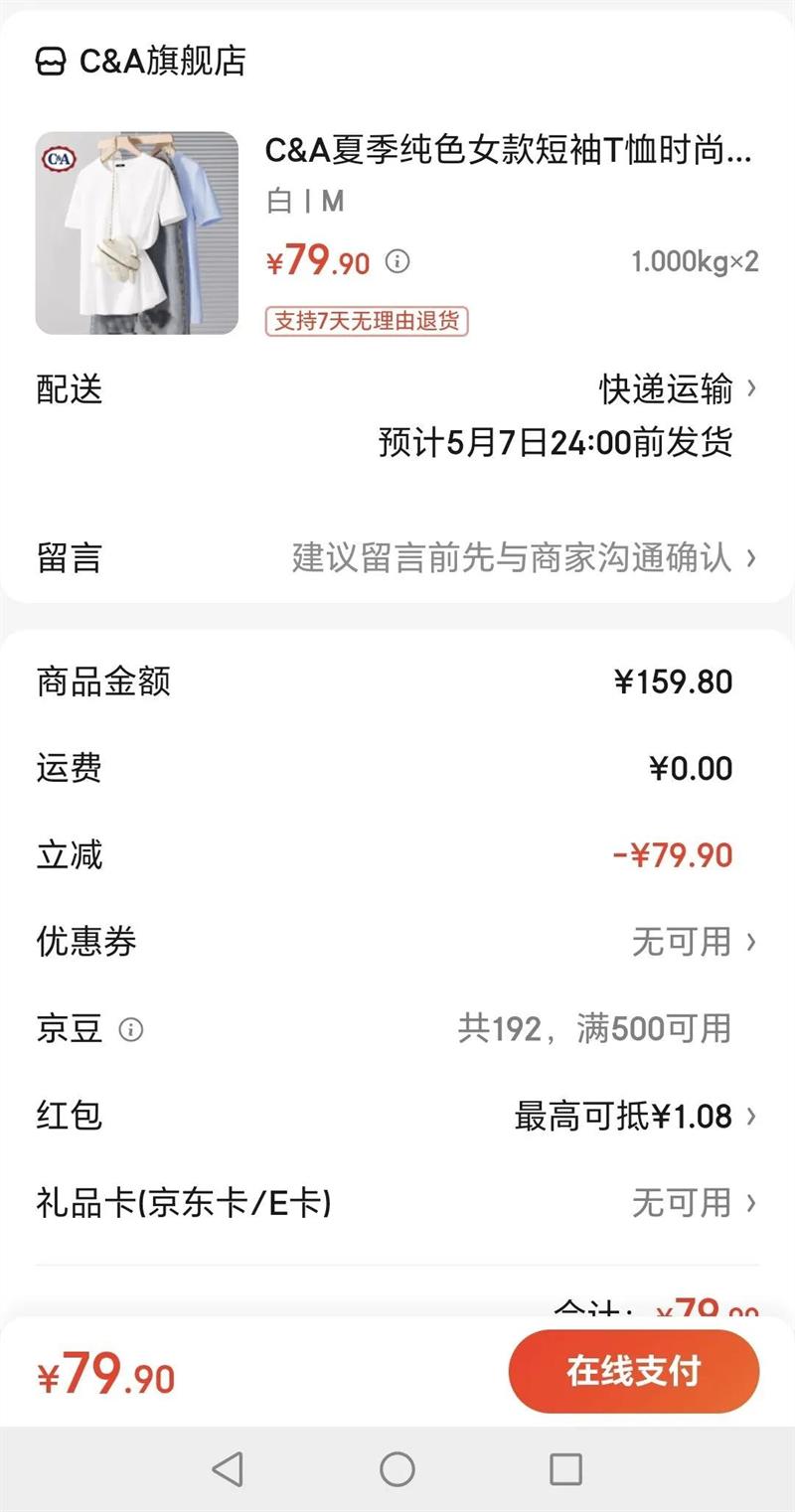Tap the info icon next to 京豆
The image size is (795, 1512).
[130, 1029]
